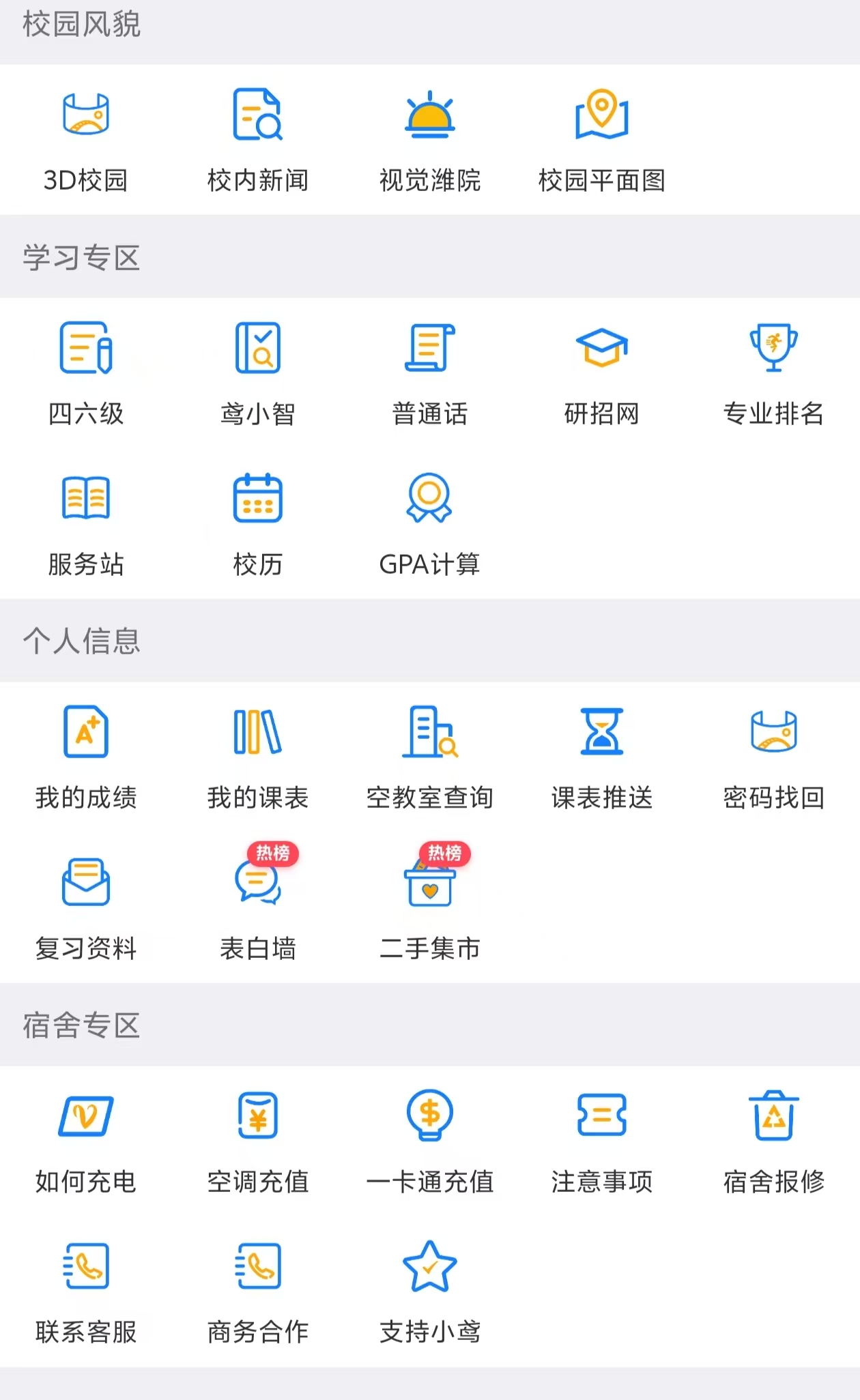The height and width of the screenshot is (1400, 860).
Task: Tap 支持小鸢 star icon
Action: [x=429, y=1267]
